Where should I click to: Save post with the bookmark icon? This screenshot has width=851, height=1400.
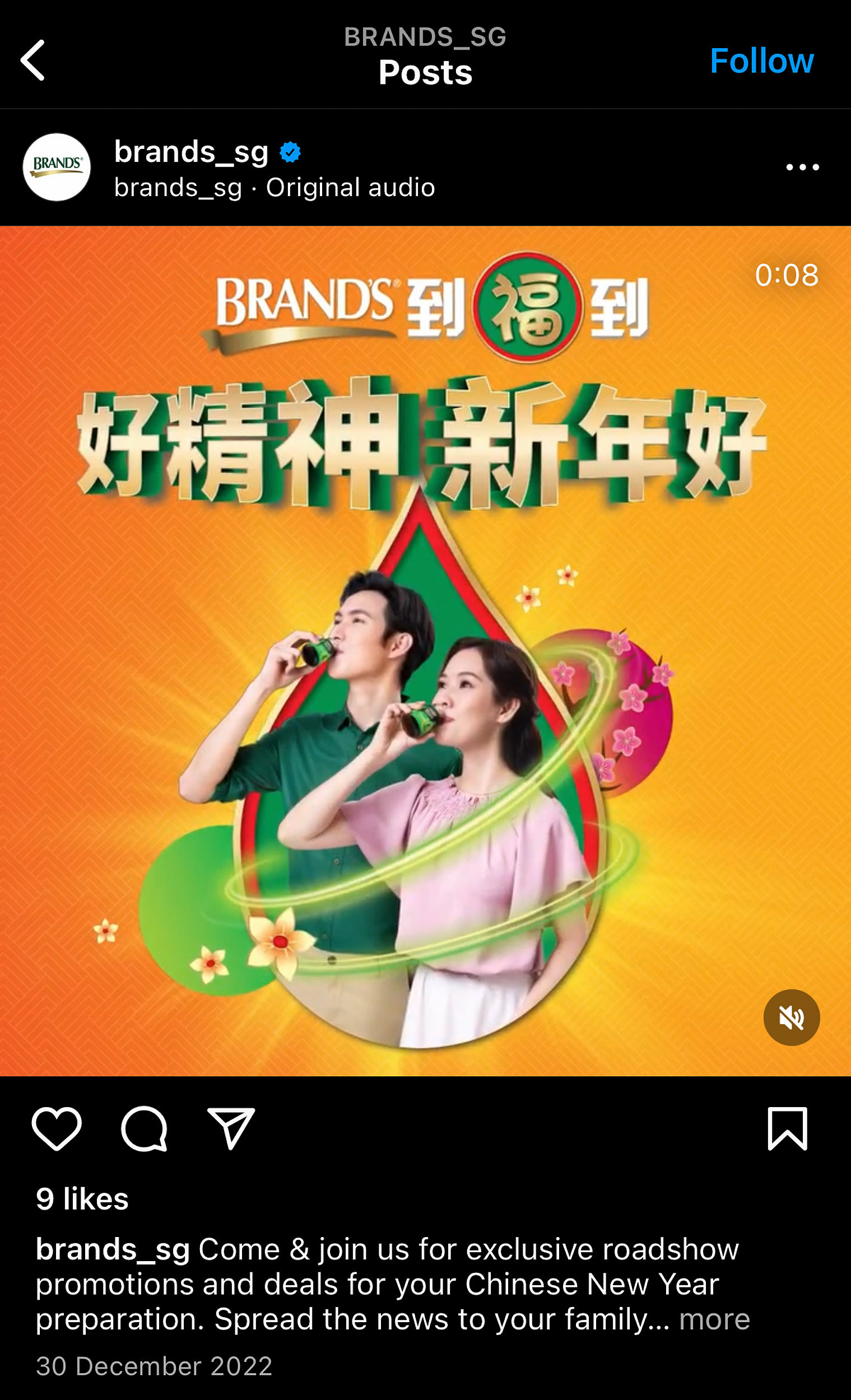pyautogui.click(x=787, y=1128)
